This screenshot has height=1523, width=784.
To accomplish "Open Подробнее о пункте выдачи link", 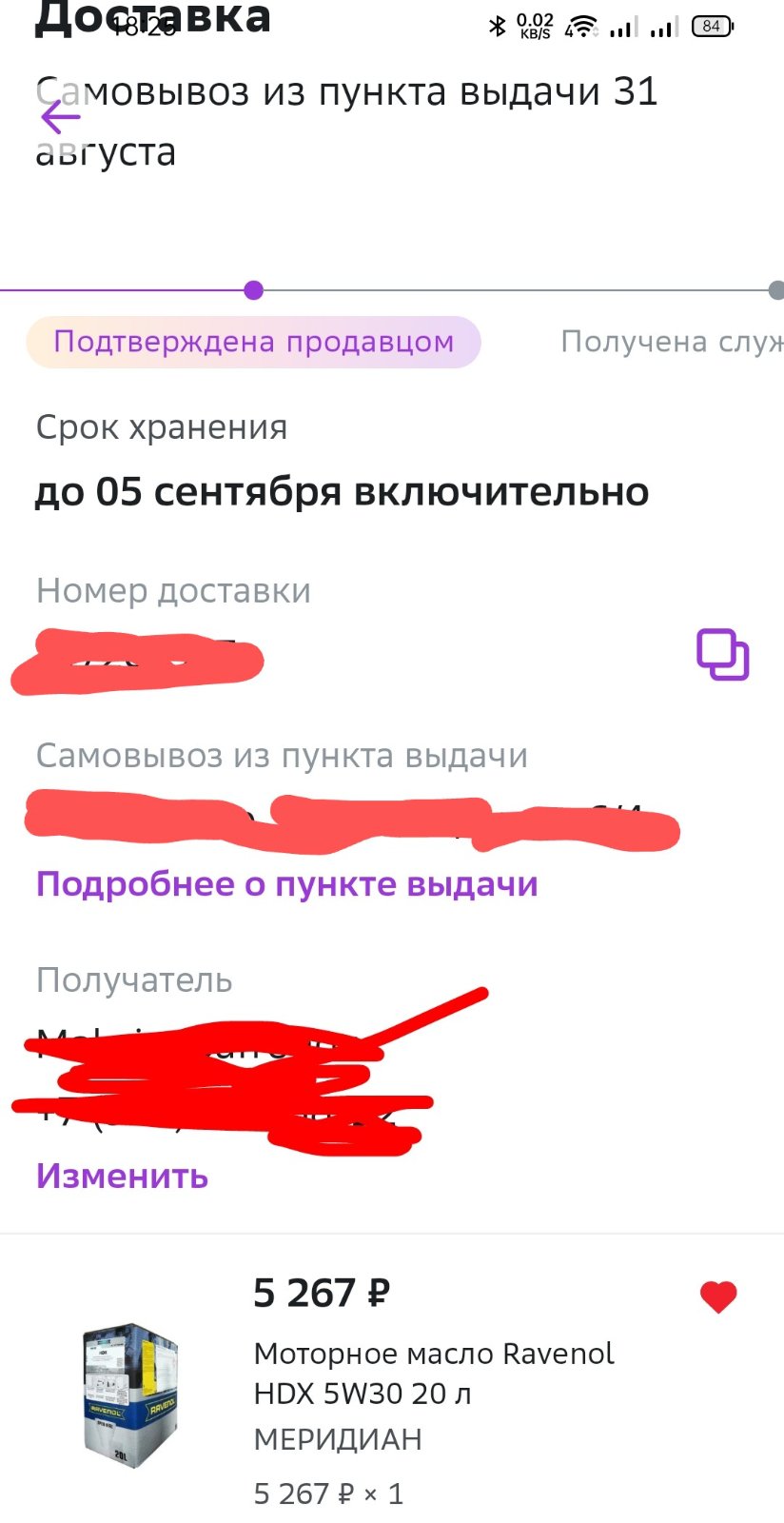I will [x=287, y=884].
